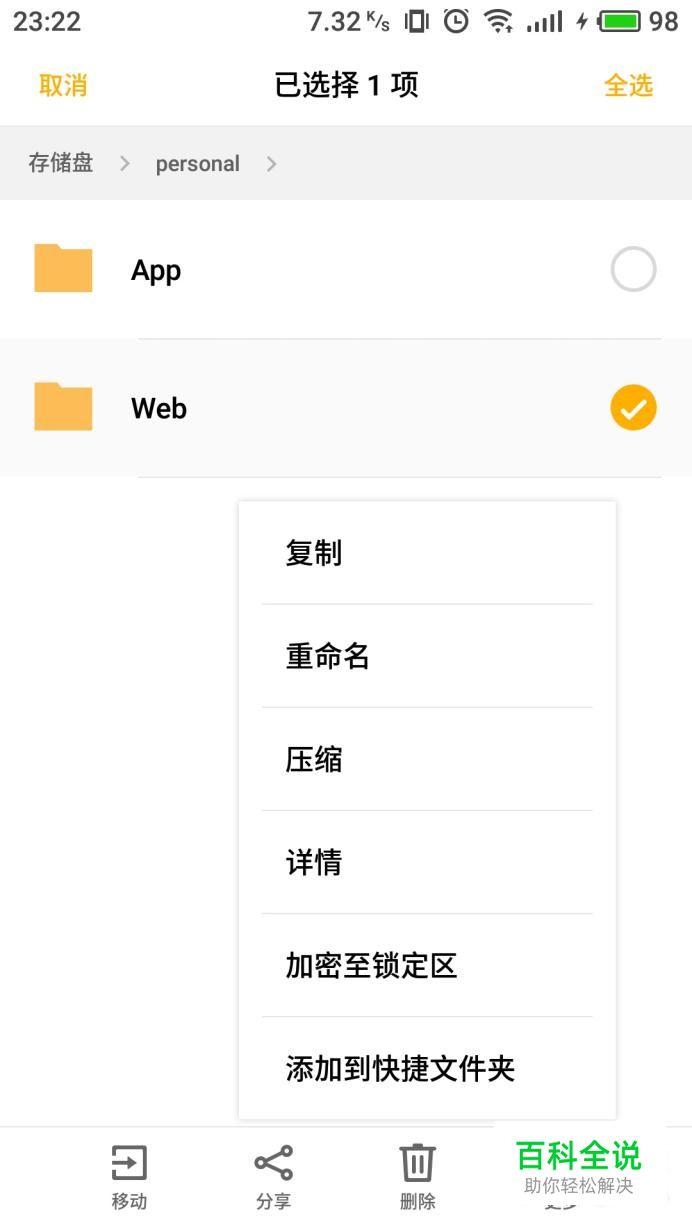Share the selected folder via 分享
692x1230 pixels.
pos(273,1177)
